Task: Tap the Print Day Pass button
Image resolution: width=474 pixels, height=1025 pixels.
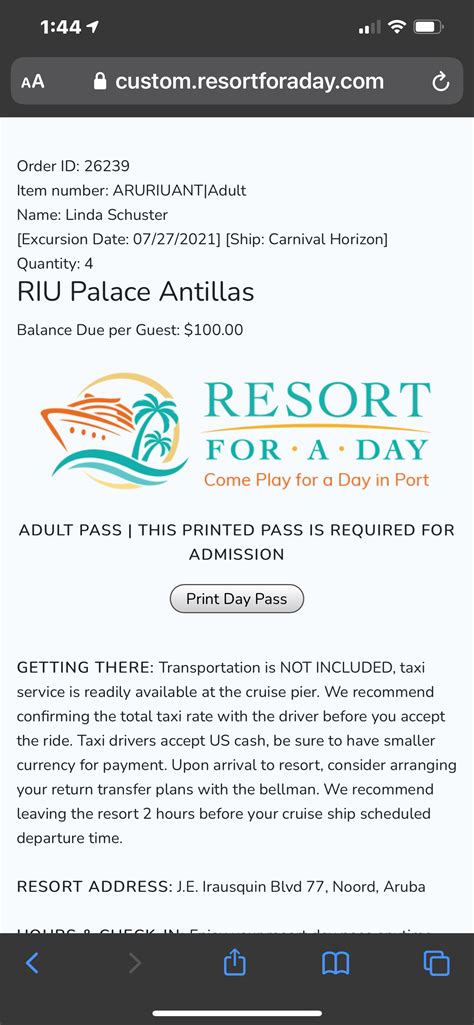Action: tap(237, 599)
